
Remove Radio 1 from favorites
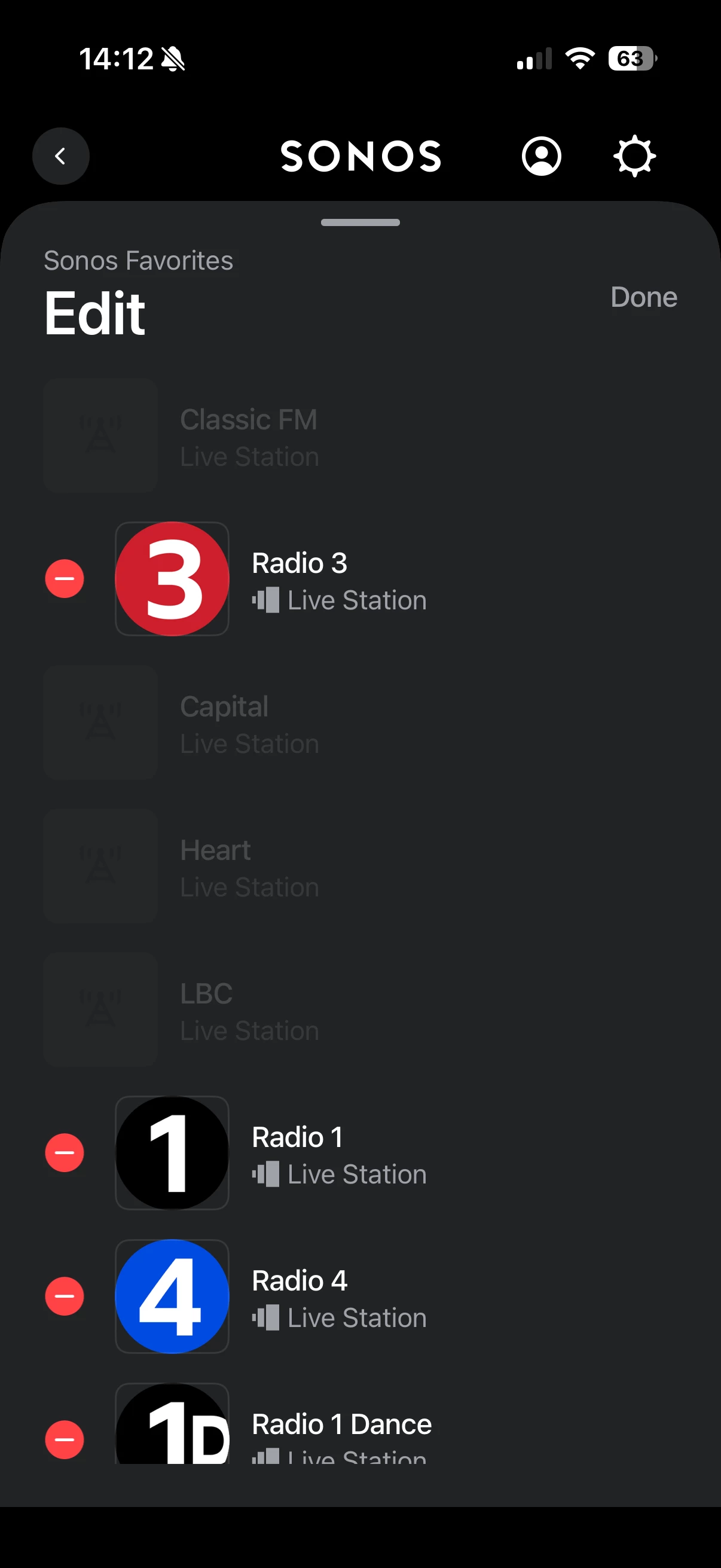click(x=65, y=1152)
